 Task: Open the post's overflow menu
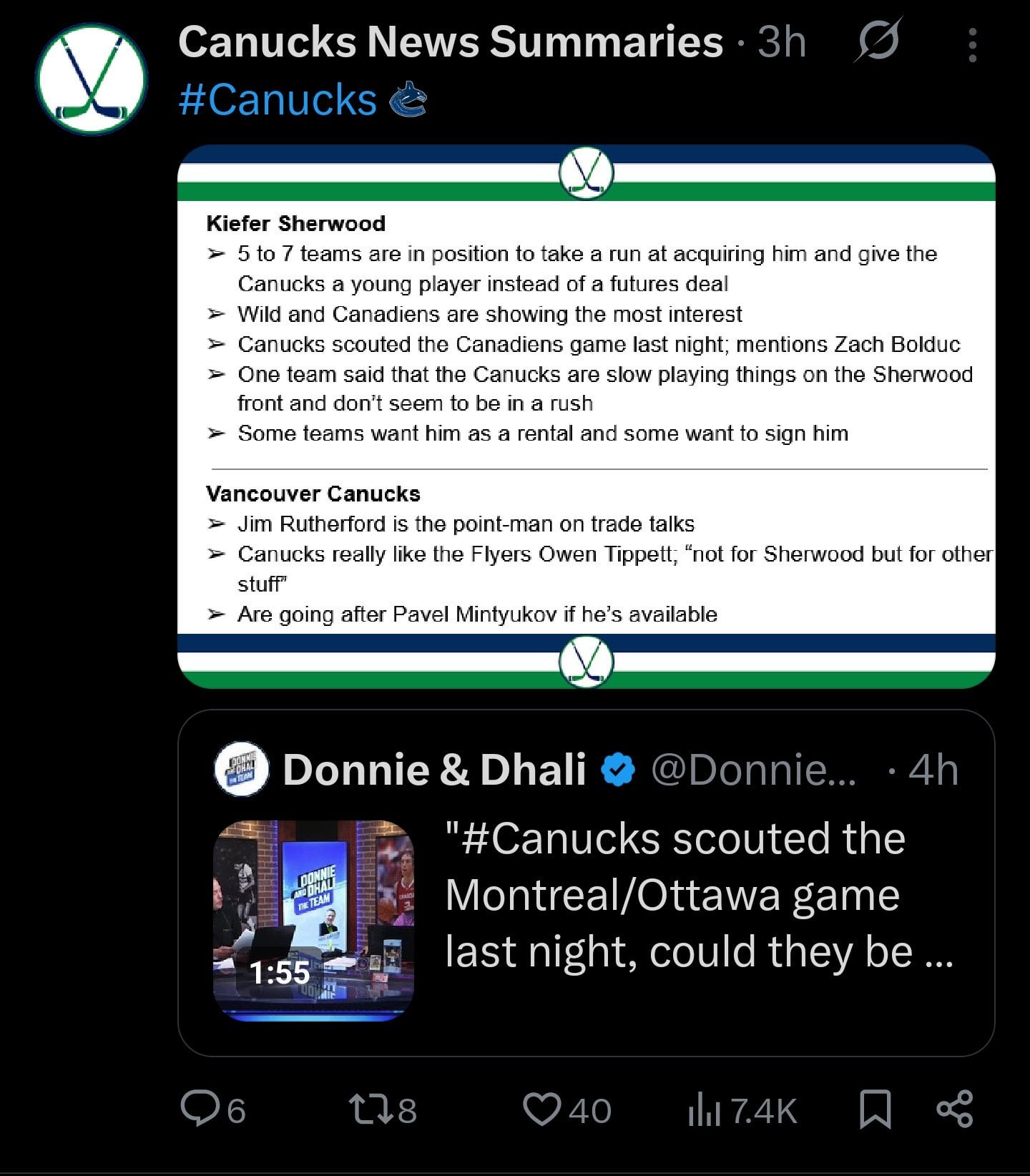click(972, 45)
